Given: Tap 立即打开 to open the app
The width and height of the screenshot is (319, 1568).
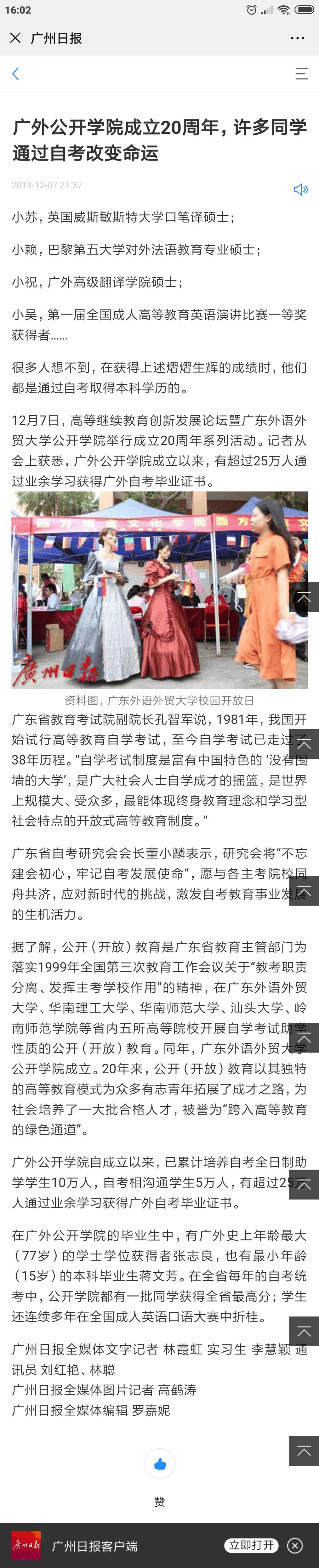Looking at the screenshot, I should pyautogui.click(x=251, y=1545).
